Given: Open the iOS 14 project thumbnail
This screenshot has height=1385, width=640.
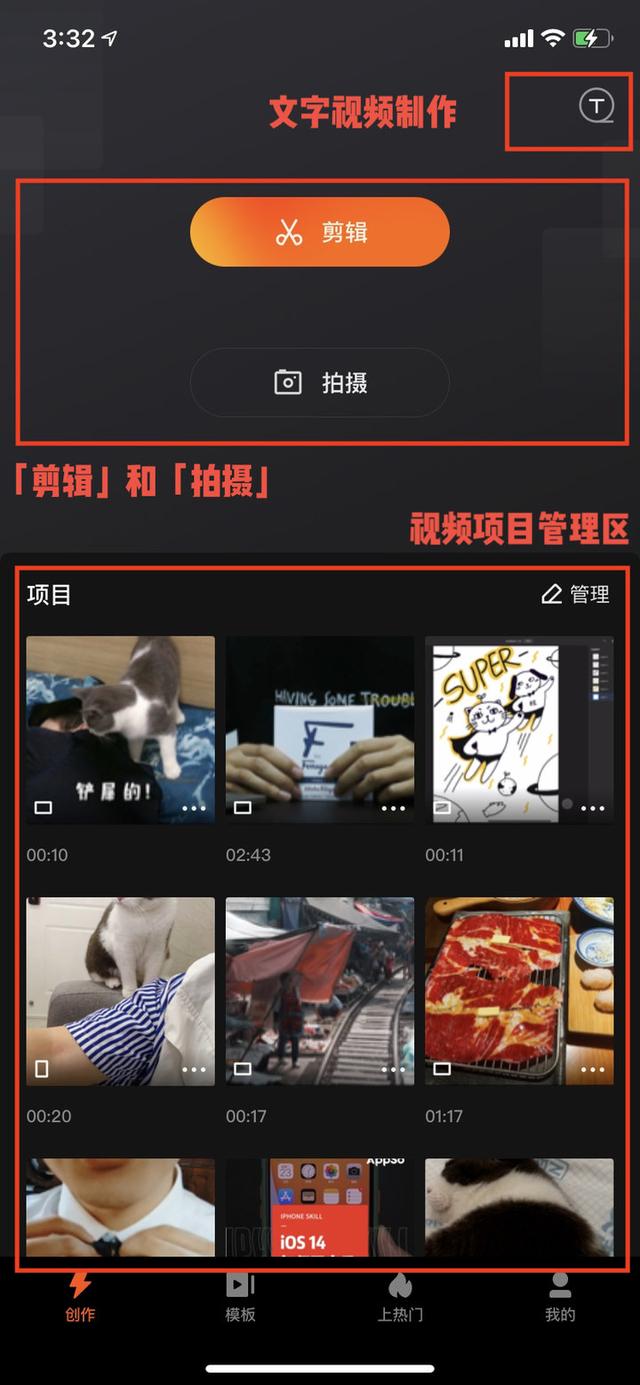Looking at the screenshot, I should (x=320, y=1208).
